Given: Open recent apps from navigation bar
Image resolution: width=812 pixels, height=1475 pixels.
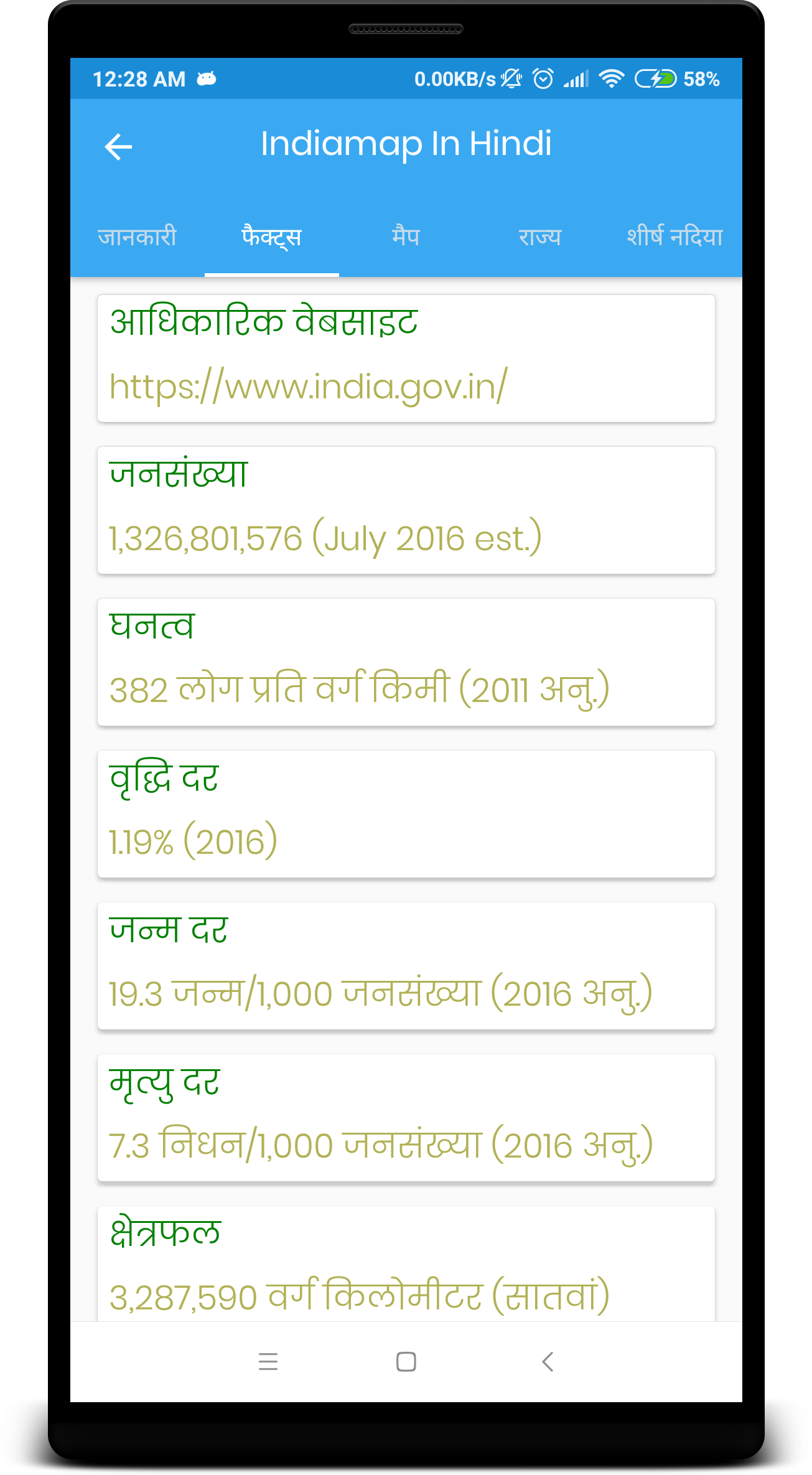Looking at the screenshot, I should click(x=268, y=1362).
